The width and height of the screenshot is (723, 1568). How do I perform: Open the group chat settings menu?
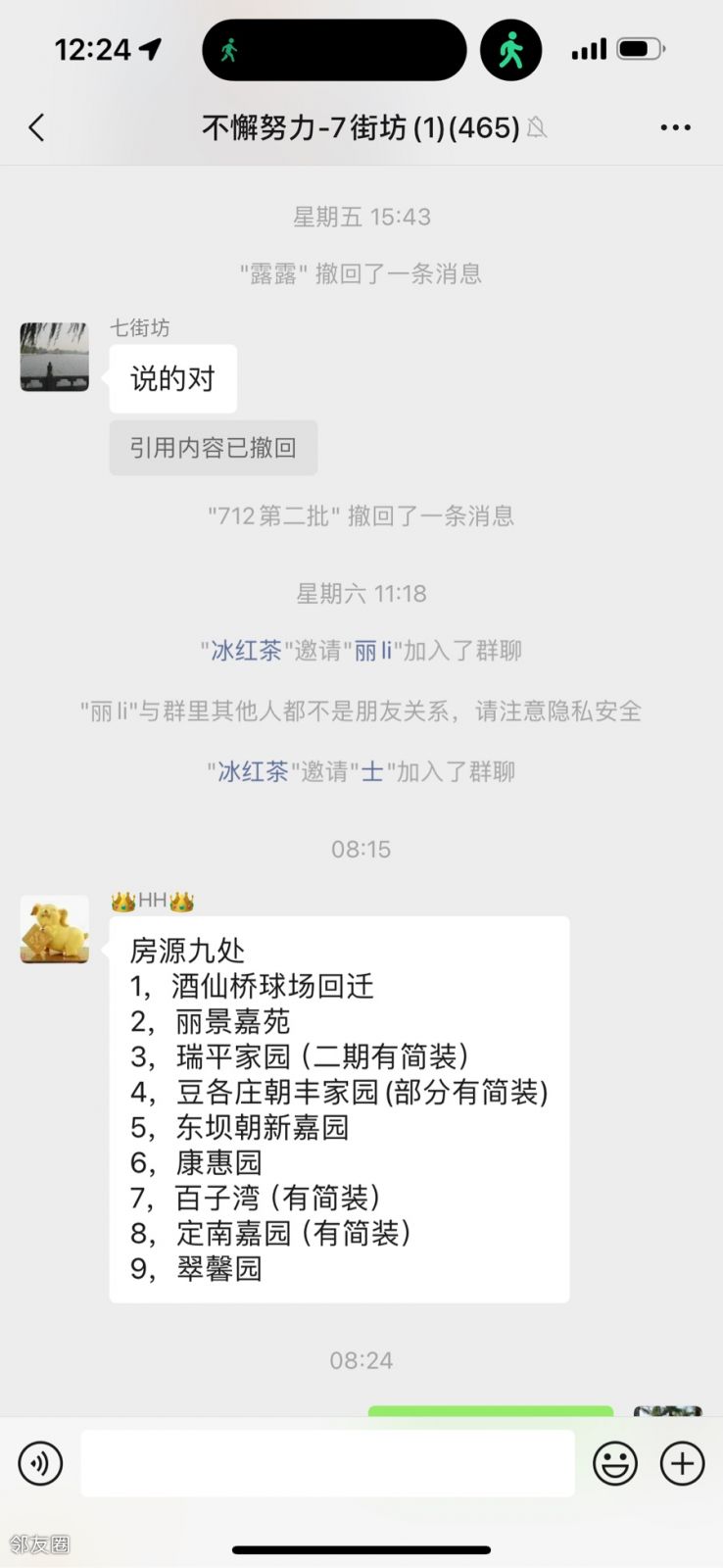[675, 127]
